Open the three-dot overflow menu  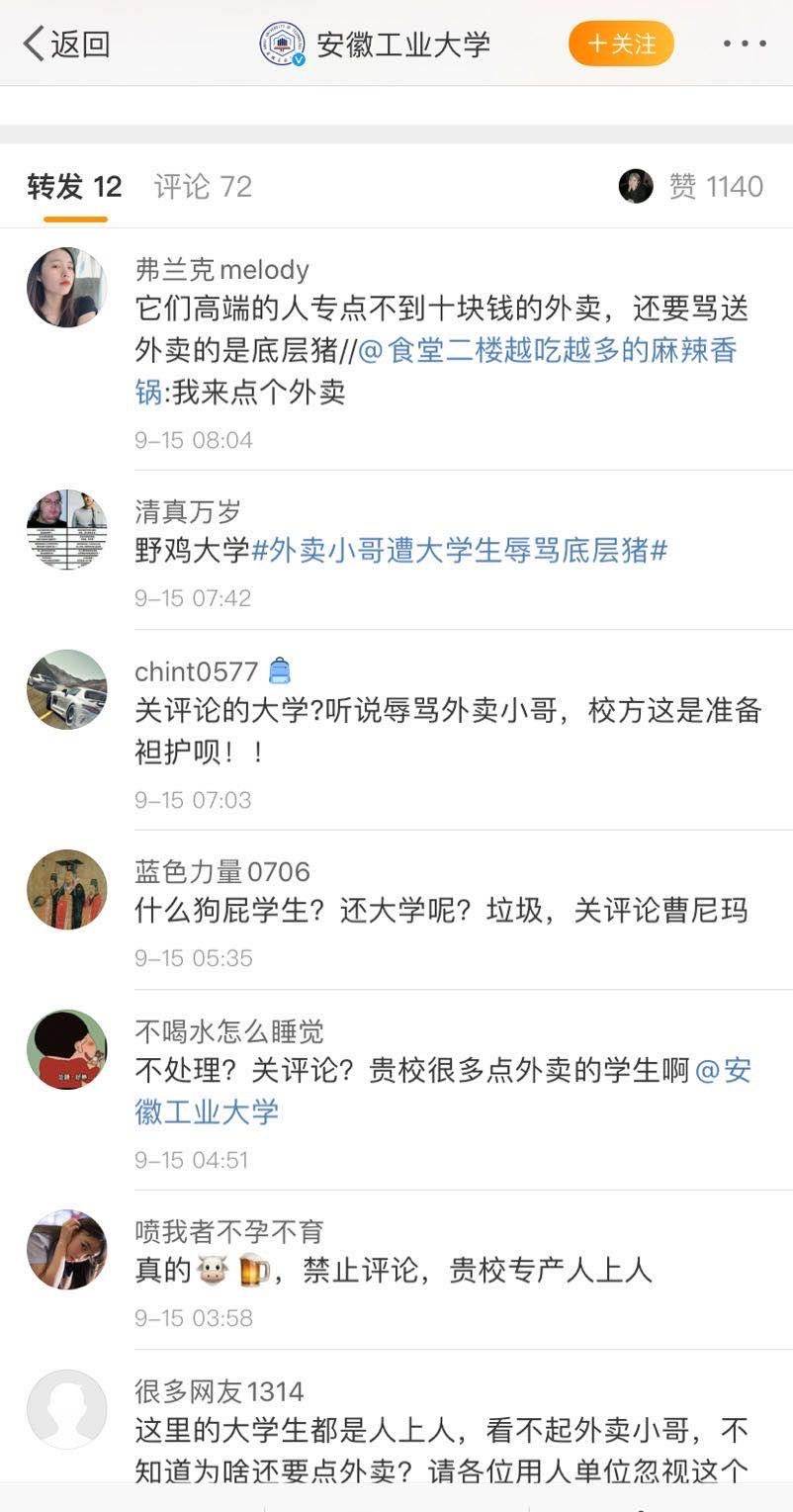point(744,44)
